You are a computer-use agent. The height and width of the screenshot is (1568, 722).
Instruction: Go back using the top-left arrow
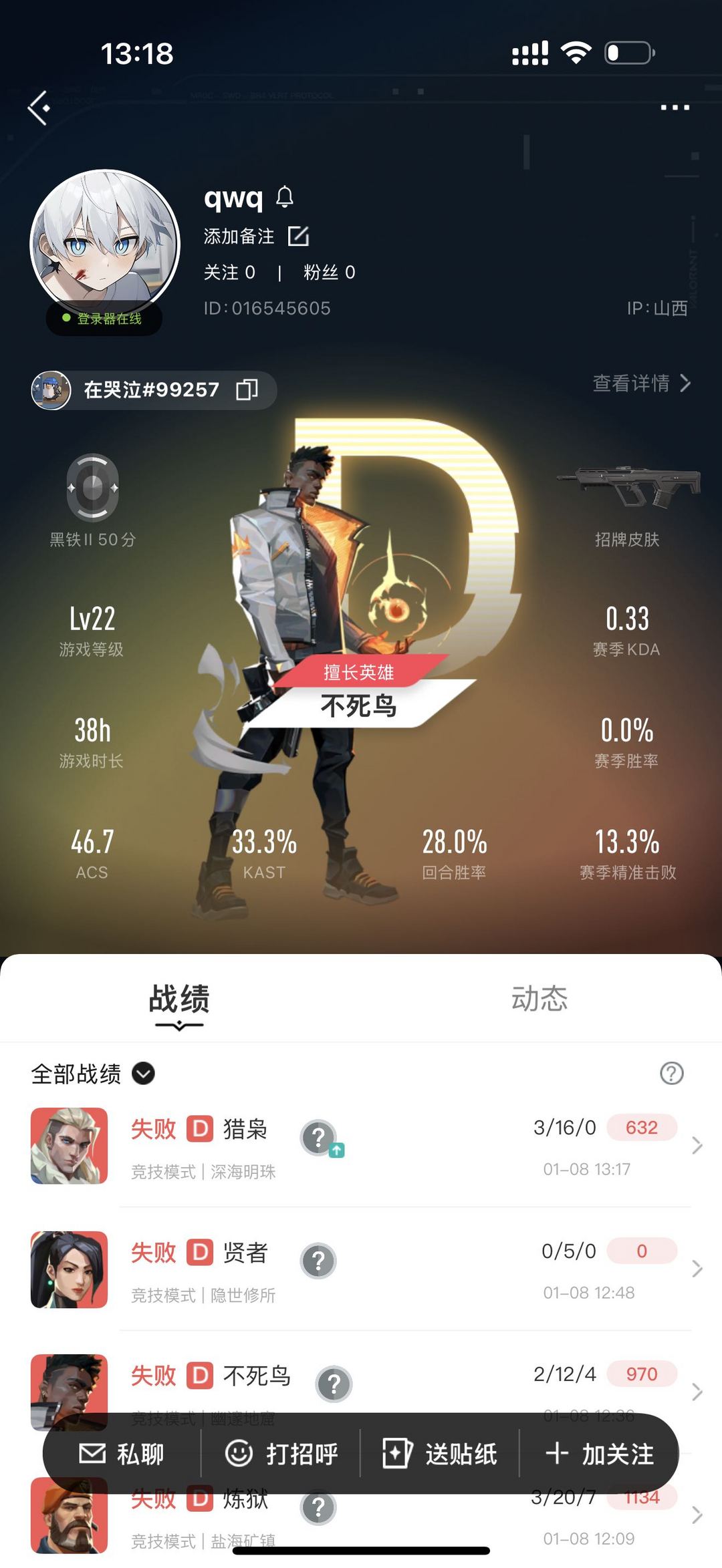point(39,108)
